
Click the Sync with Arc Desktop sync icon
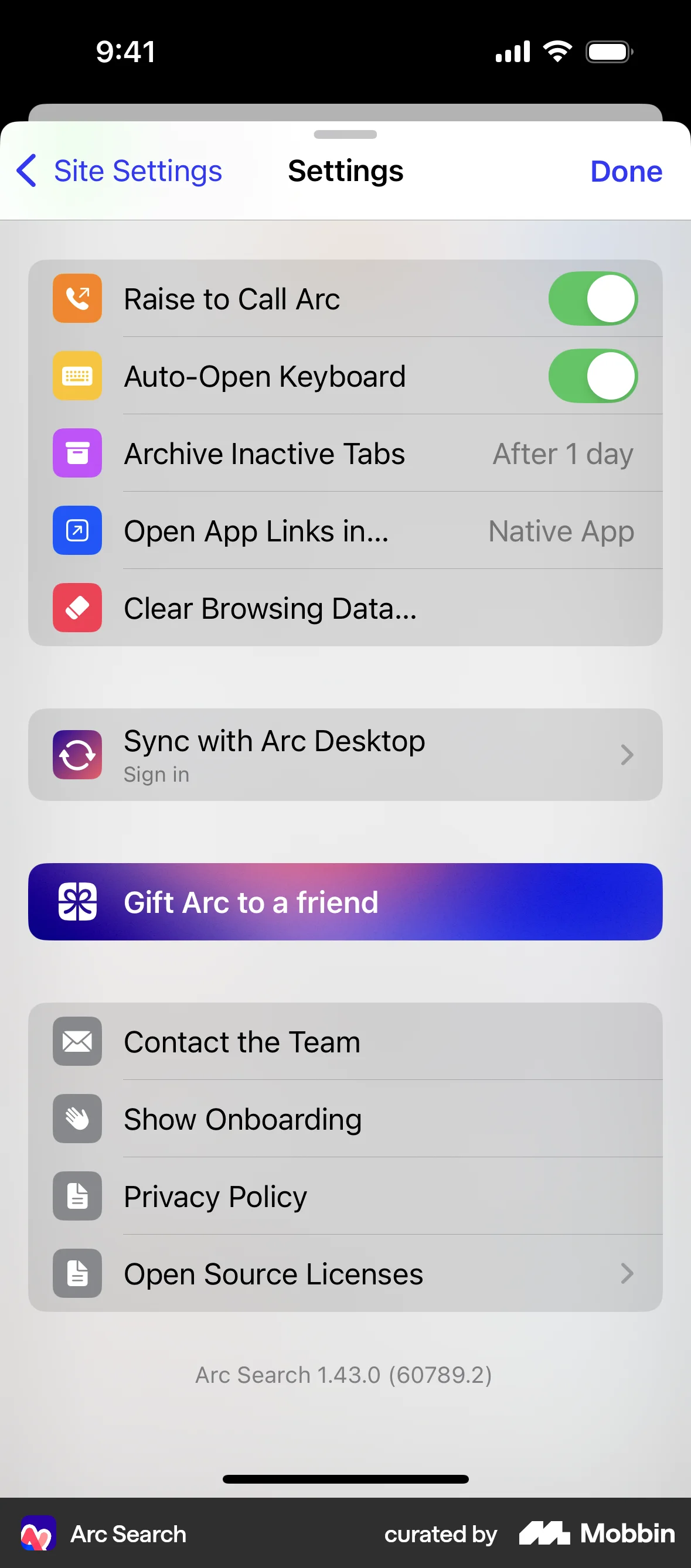77,755
